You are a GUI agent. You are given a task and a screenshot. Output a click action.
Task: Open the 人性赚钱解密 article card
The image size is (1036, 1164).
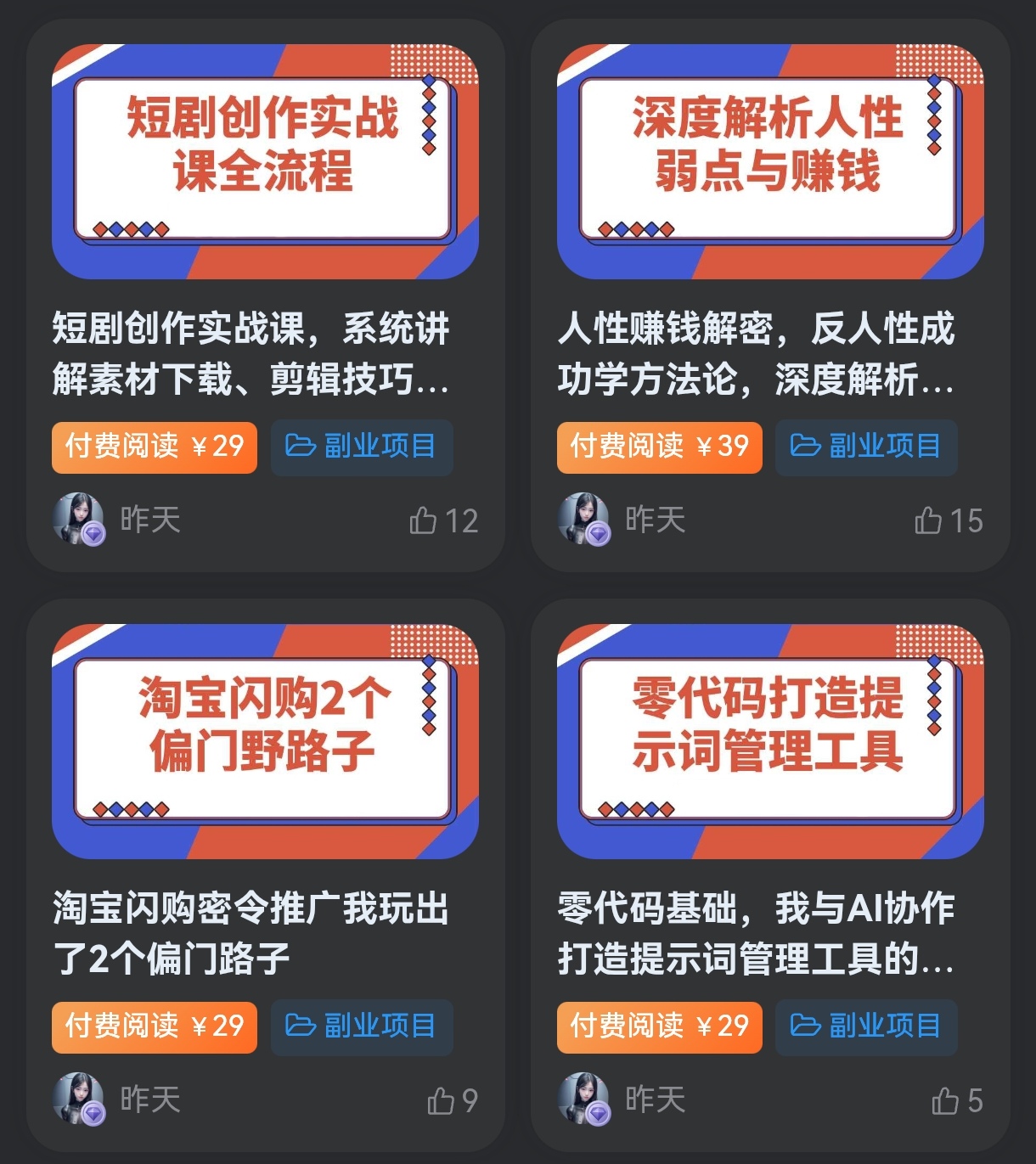(756, 353)
